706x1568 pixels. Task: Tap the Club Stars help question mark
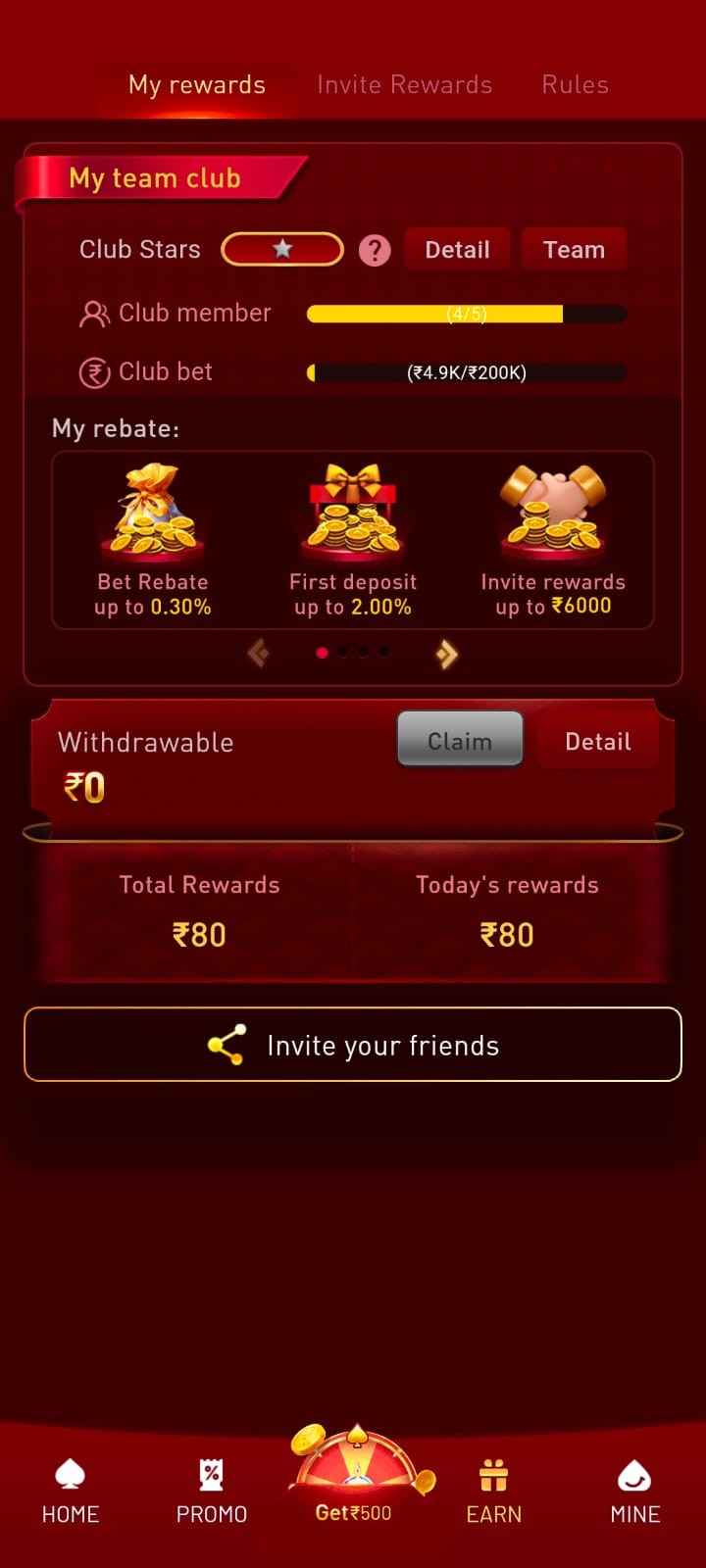point(375,250)
